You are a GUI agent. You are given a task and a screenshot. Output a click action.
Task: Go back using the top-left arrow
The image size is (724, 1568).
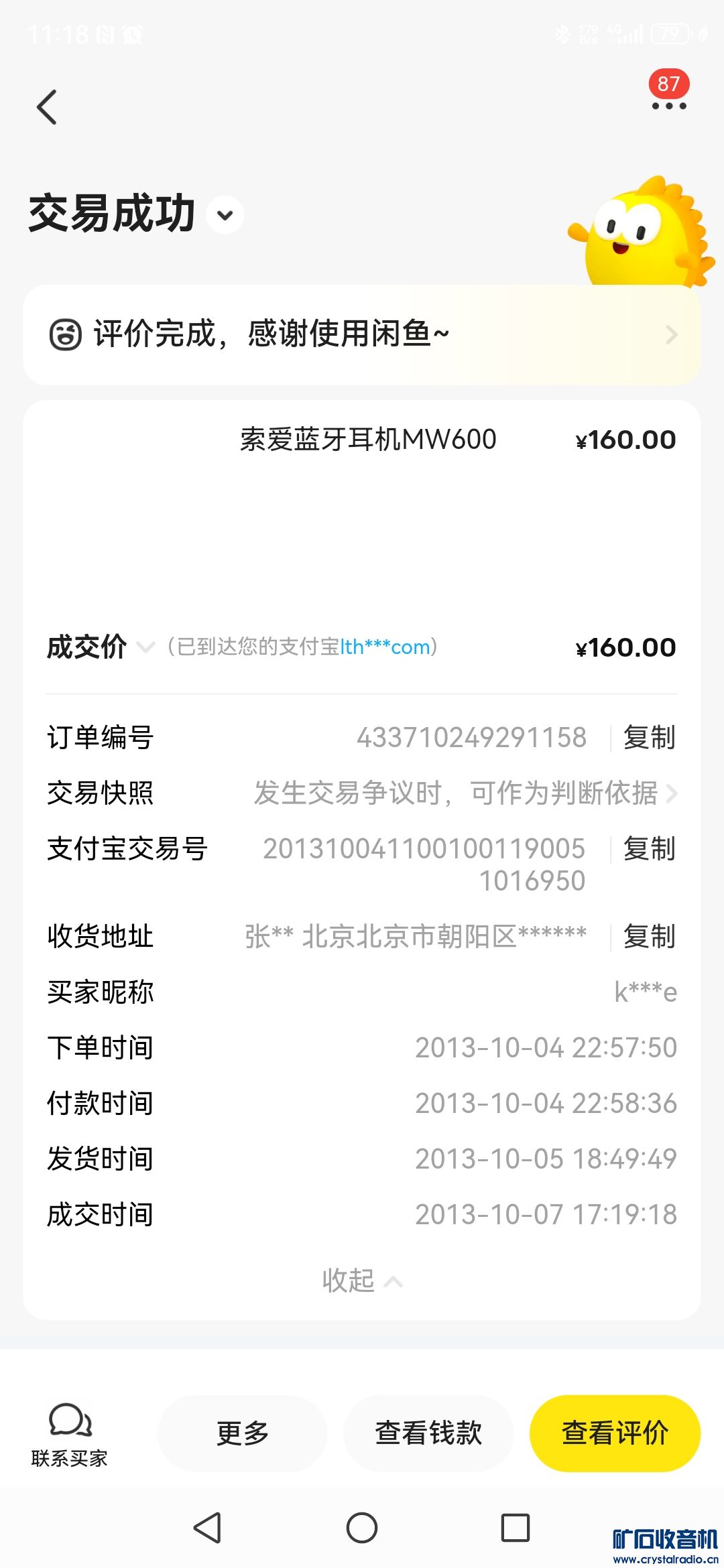[x=47, y=107]
